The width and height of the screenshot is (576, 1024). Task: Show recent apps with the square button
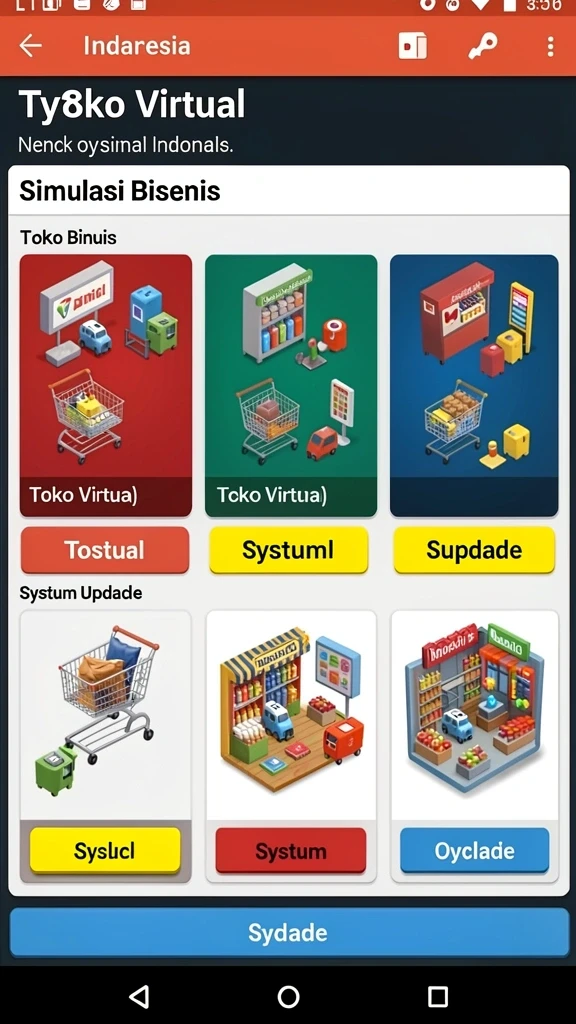[438, 997]
